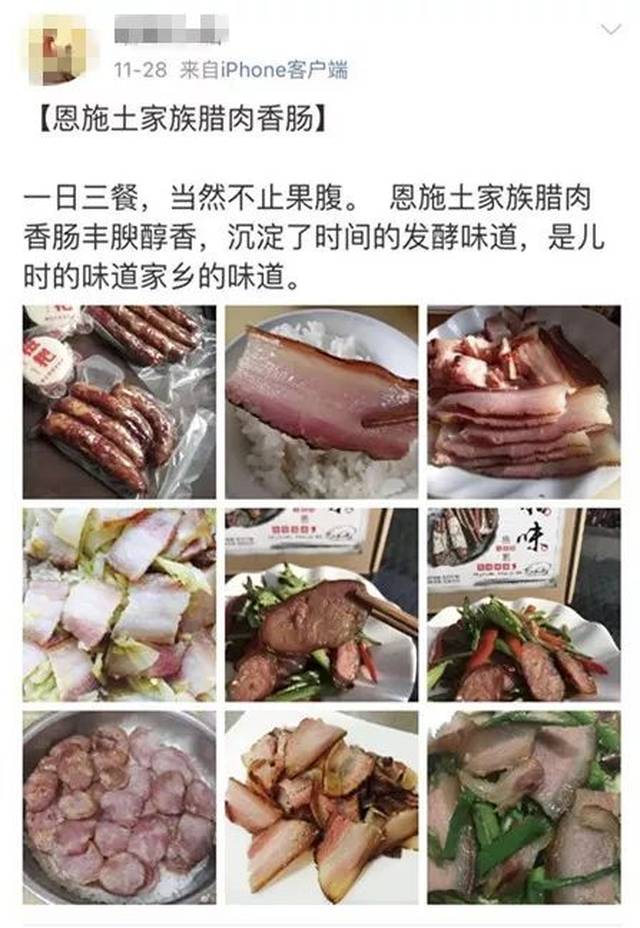Open the pork with garlic sprouts photo
This screenshot has height=928, width=640.
523,807
